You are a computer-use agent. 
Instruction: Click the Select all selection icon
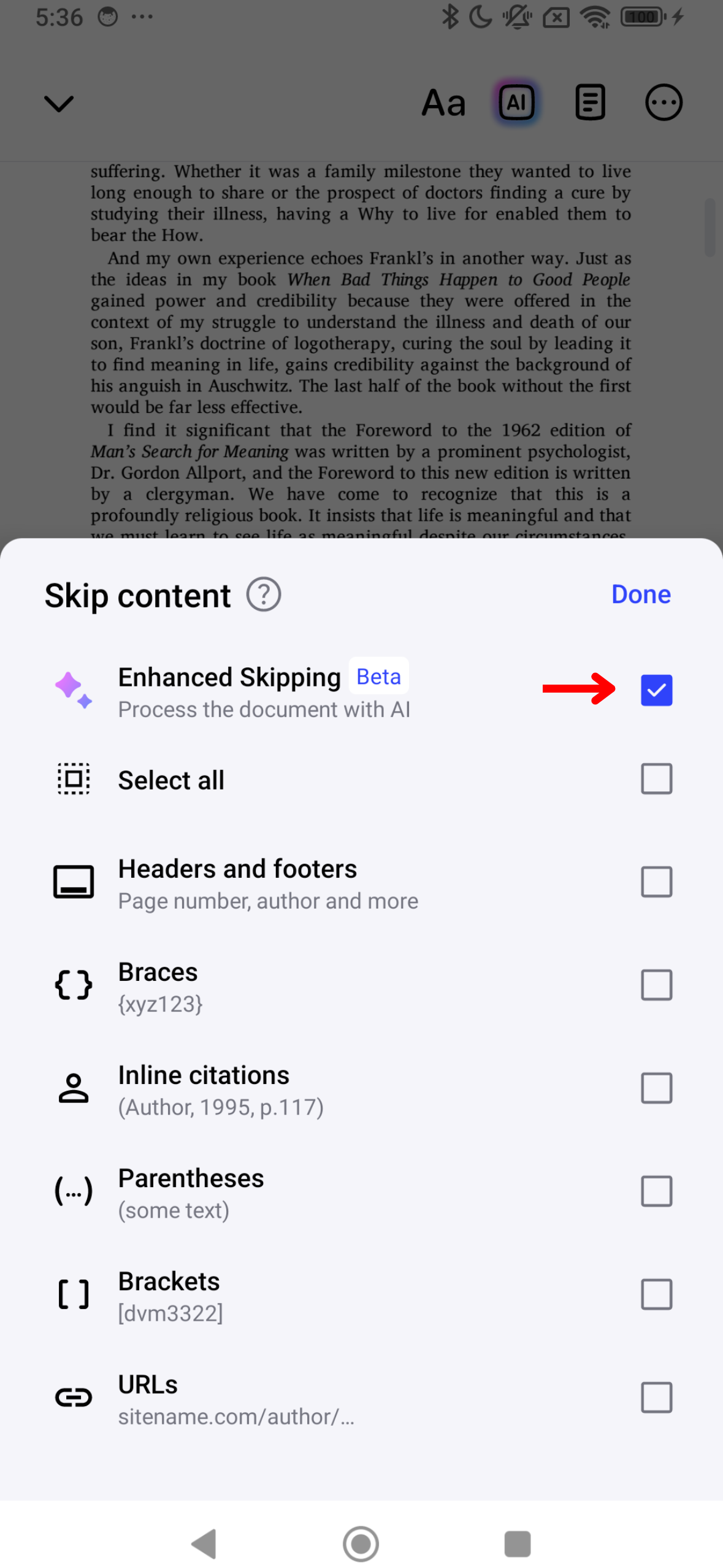pos(72,780)
